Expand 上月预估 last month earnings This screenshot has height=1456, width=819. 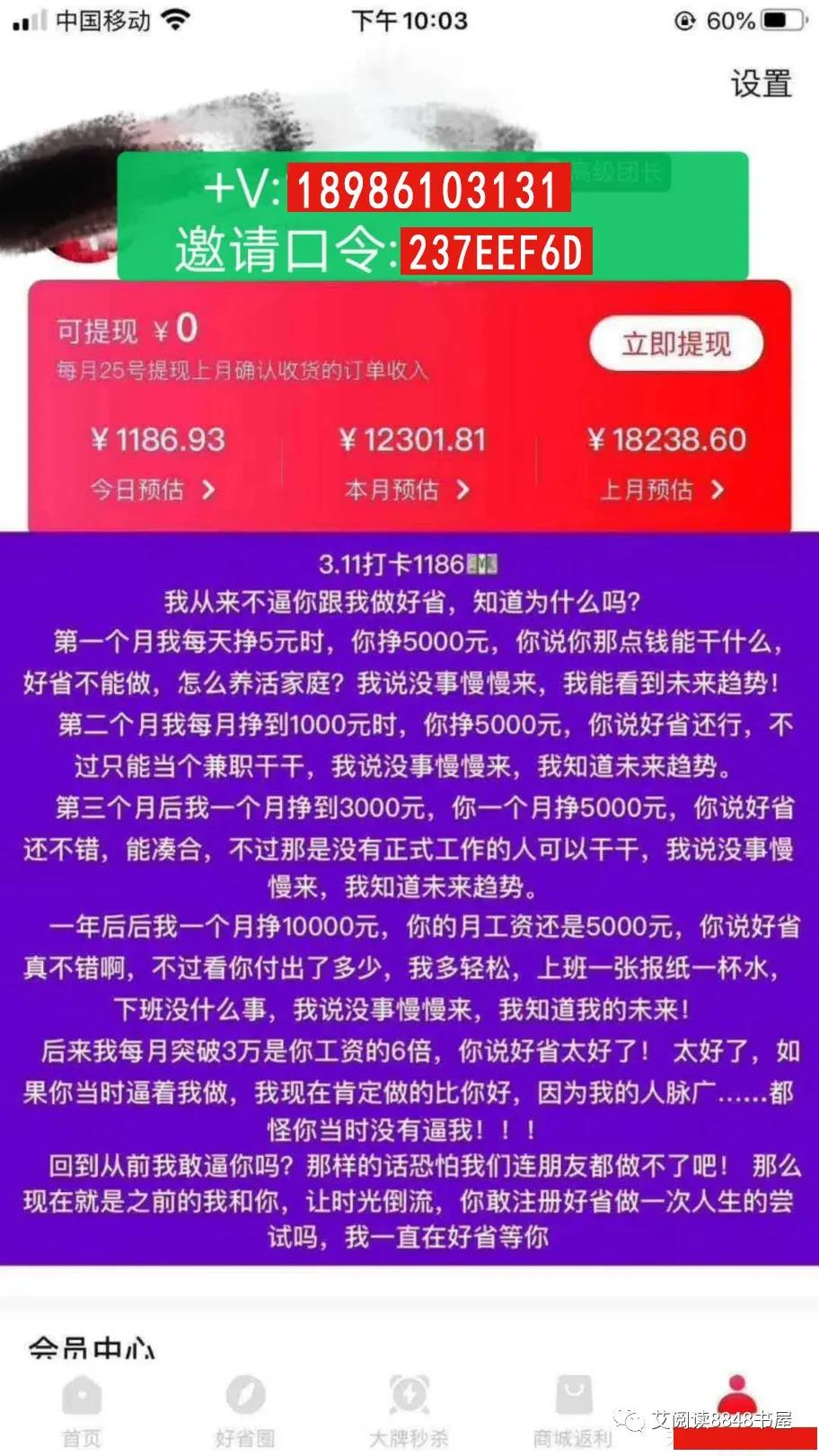coord(661,490)
